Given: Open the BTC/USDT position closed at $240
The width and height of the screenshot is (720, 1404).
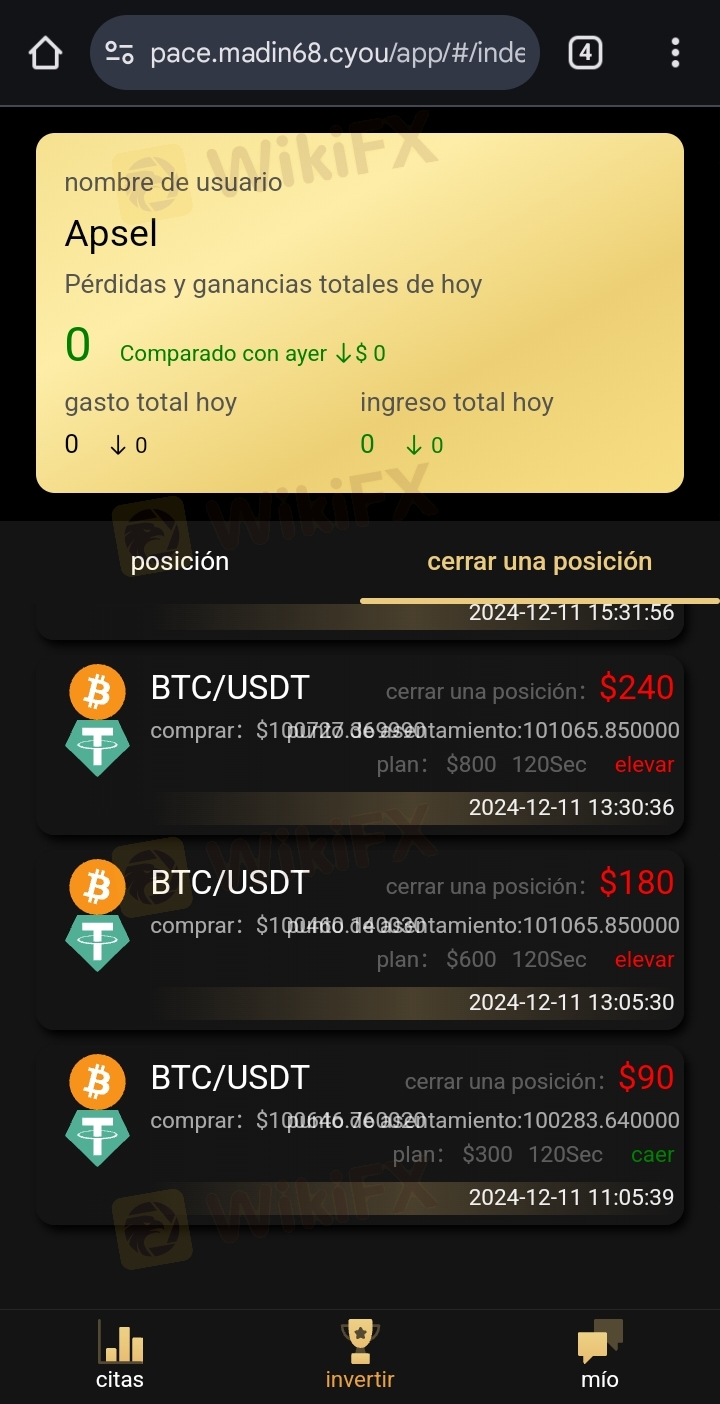Looking at the screenshot, I should (x=360, y=744).
